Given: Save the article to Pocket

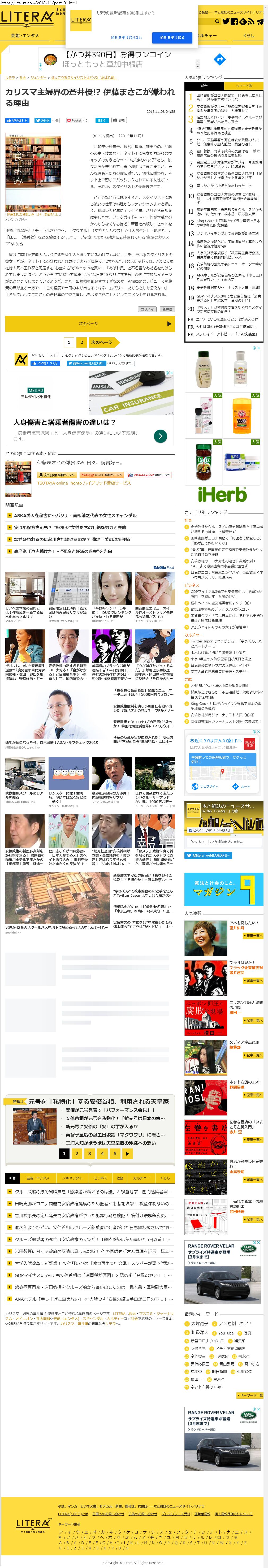Looking at the screenshot, I should coord(75,120).
